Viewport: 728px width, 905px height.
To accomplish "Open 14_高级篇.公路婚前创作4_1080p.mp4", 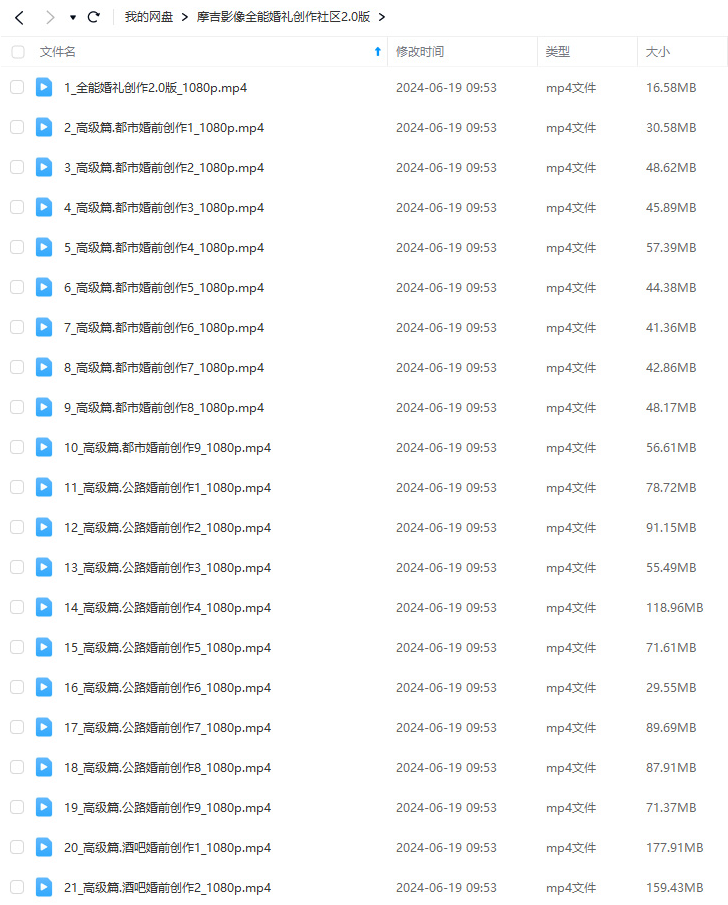I will (x=167, y=608).
